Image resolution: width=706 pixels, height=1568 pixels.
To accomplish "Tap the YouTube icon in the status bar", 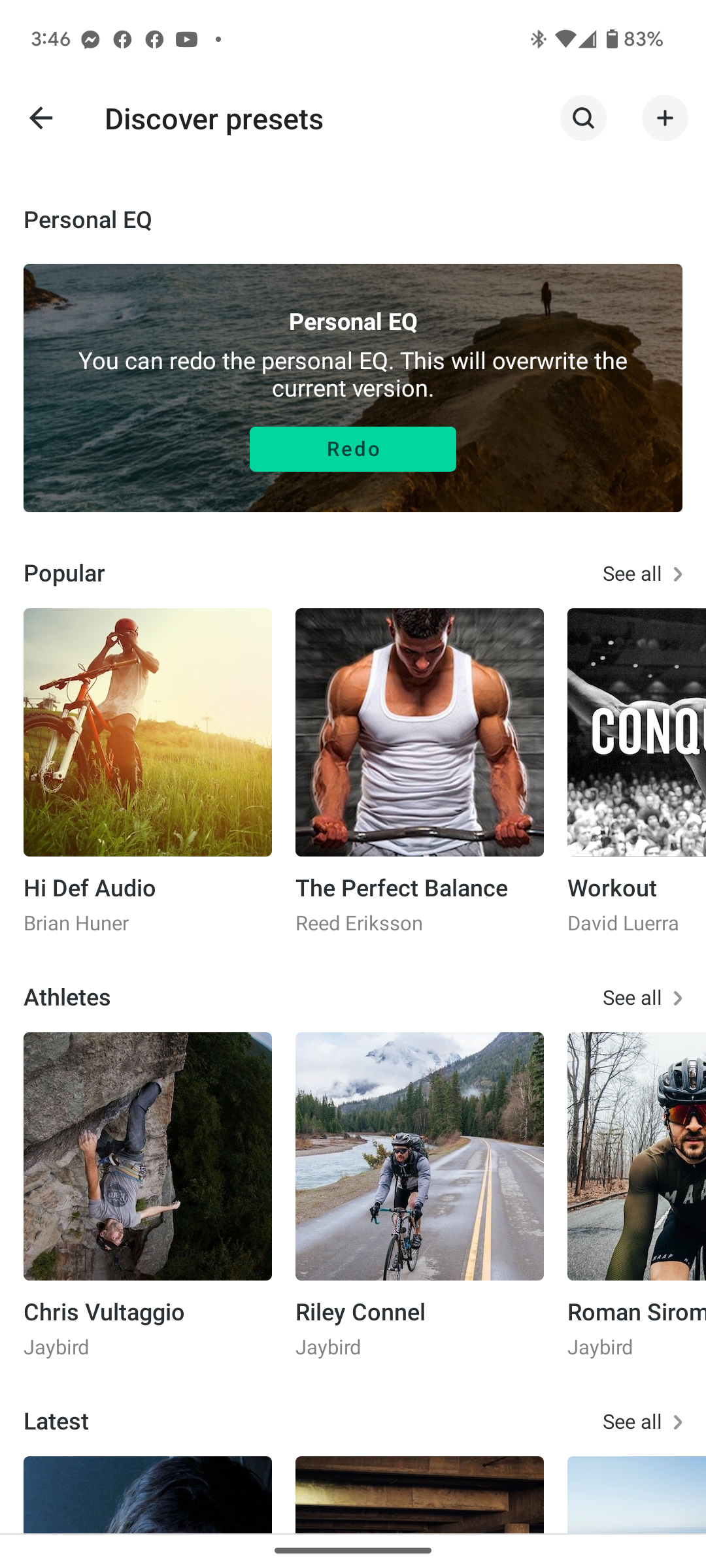I will click(186, 39).
